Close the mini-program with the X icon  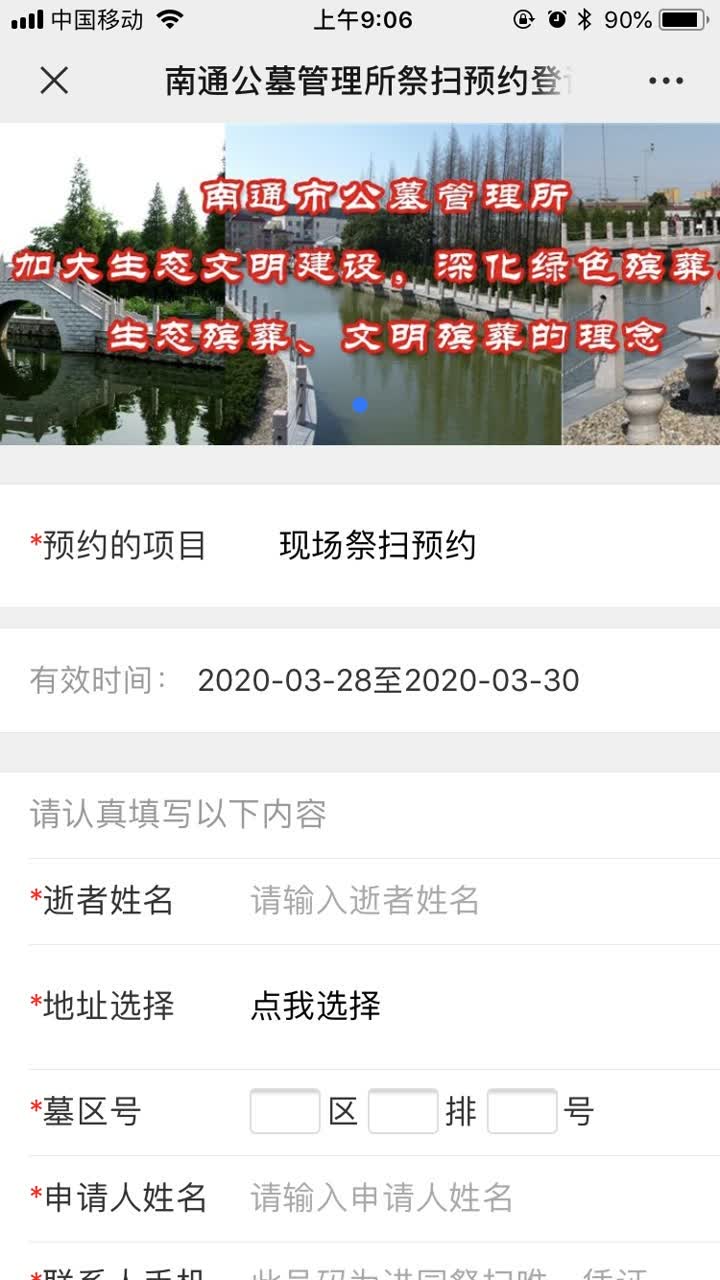(55, 78)
